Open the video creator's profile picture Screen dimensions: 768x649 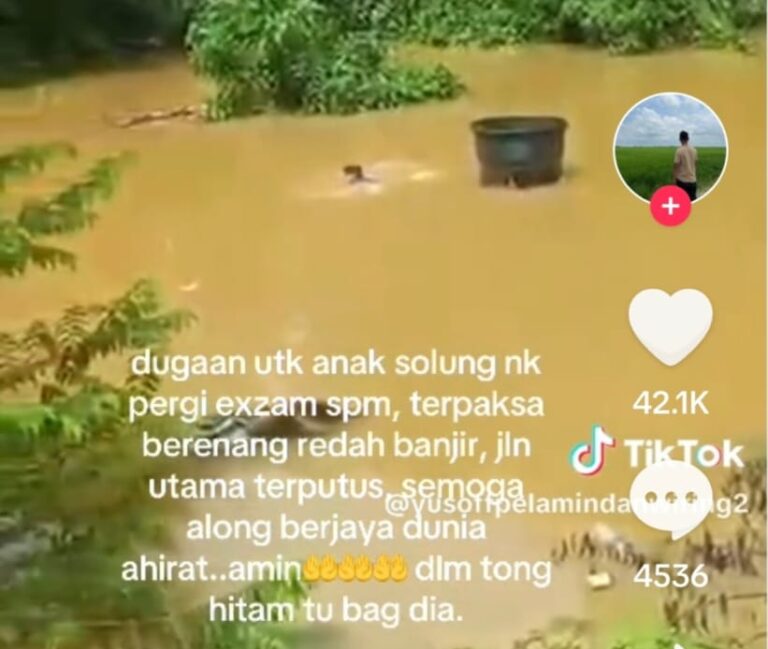click(x=670, y=146)
